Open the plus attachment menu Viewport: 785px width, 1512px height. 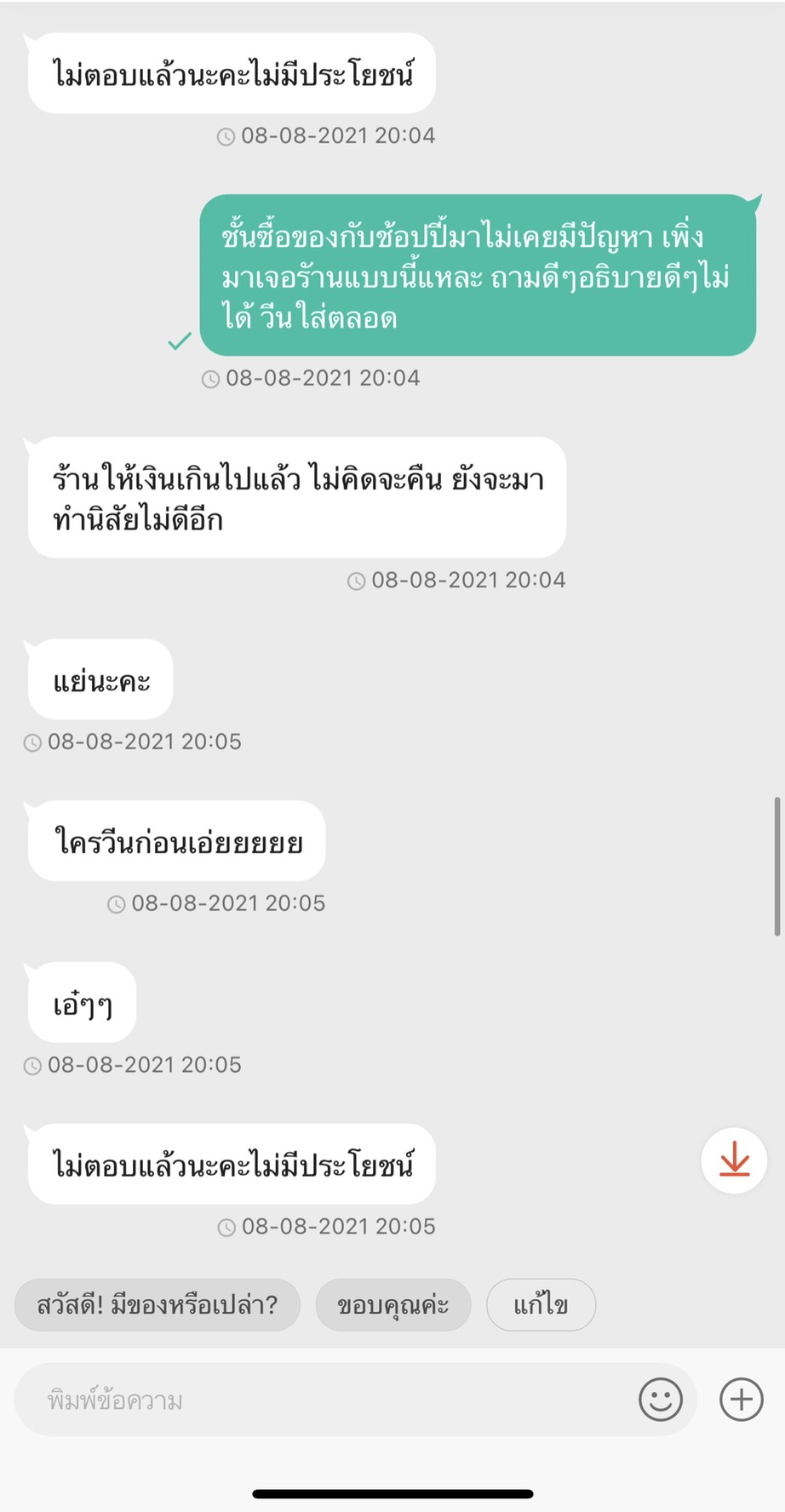pos(741,1400)
